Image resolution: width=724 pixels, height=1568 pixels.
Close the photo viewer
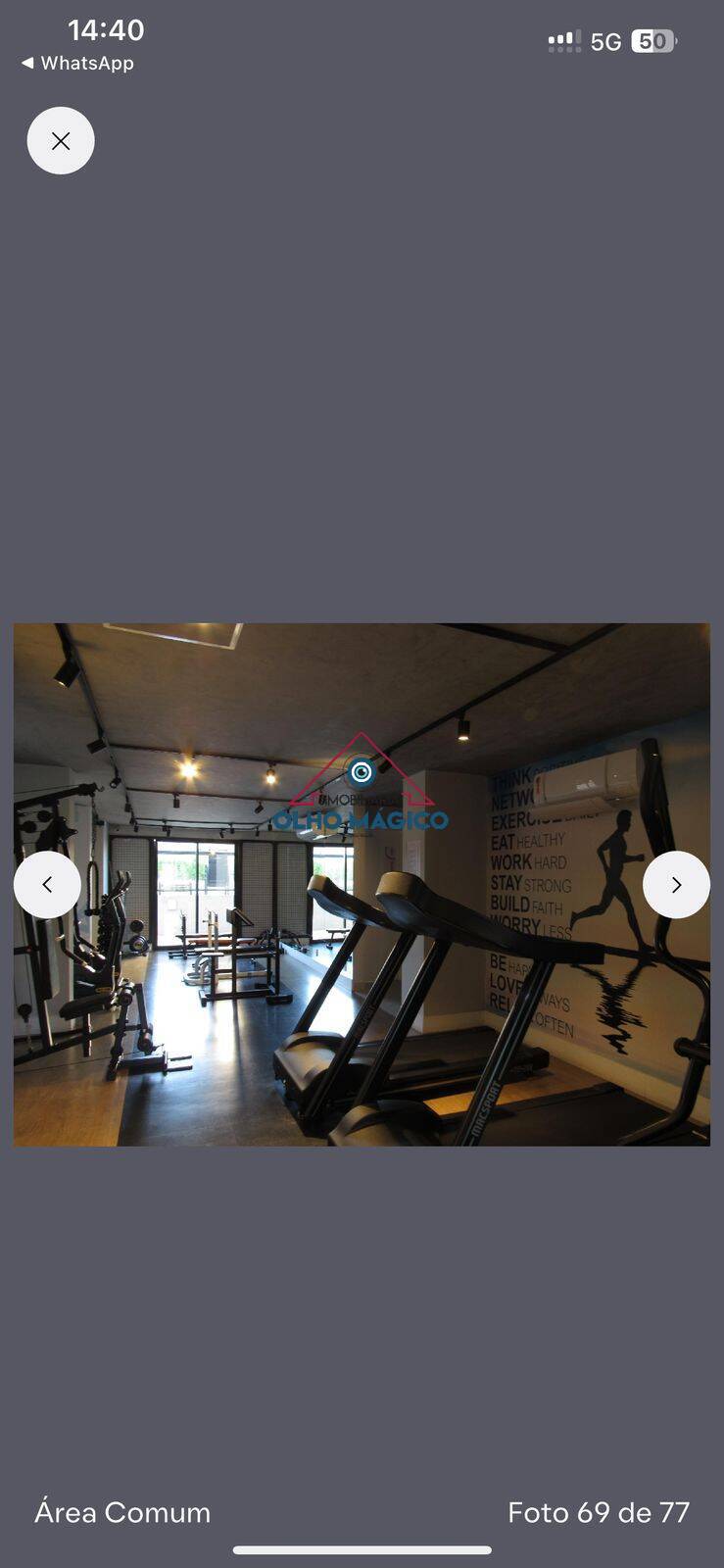click(x=61, y=141)
